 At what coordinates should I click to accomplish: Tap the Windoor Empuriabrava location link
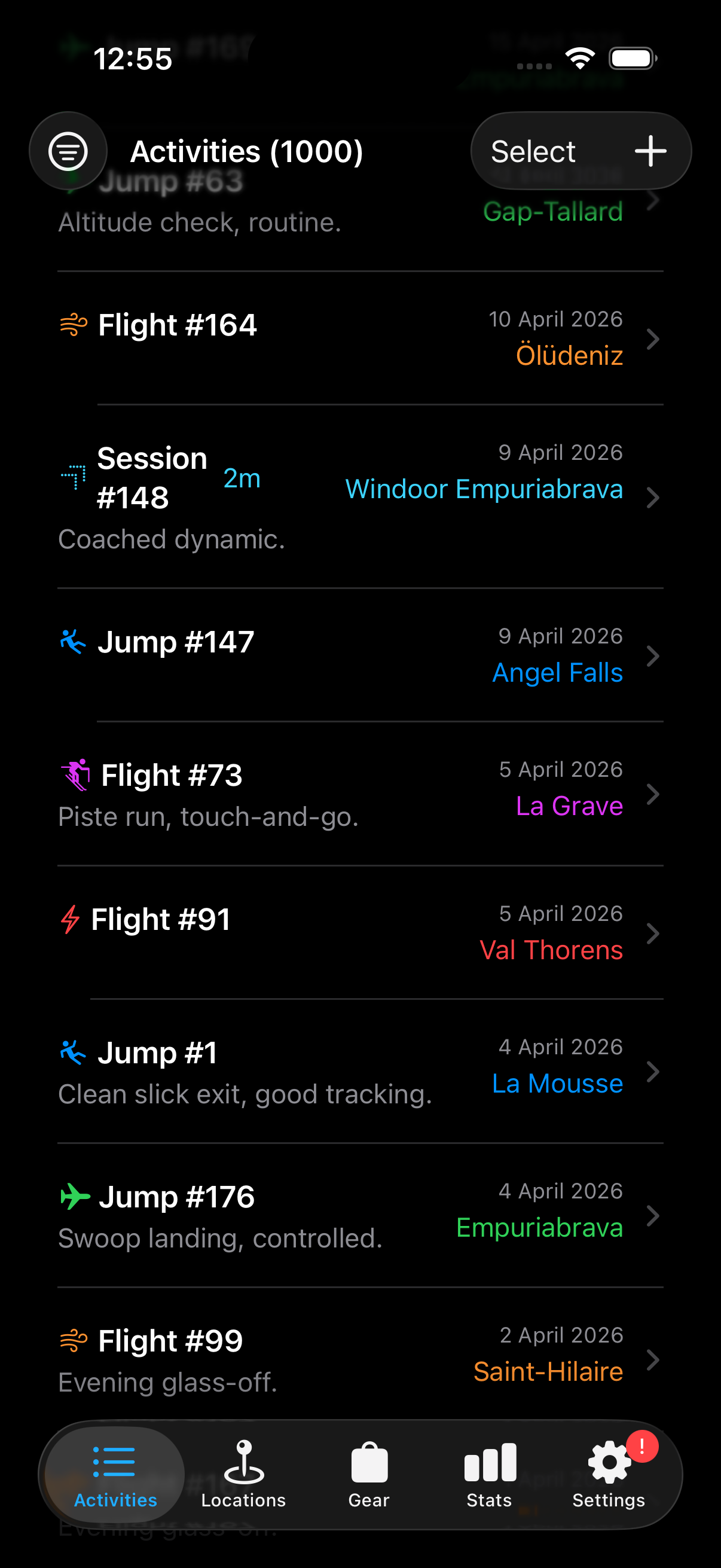tap(484, 488)
